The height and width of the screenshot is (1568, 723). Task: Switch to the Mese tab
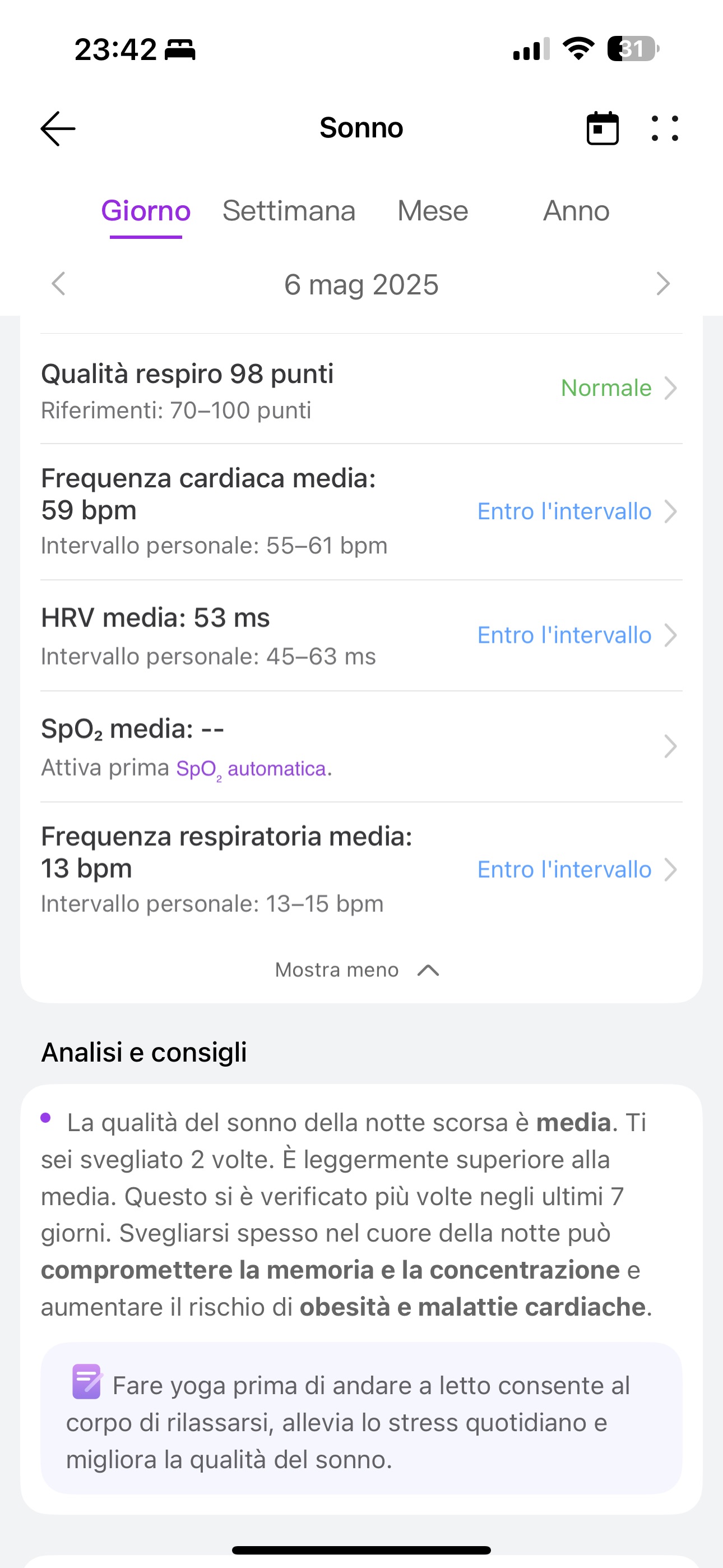pyautogui.click(x=433, y=211)
